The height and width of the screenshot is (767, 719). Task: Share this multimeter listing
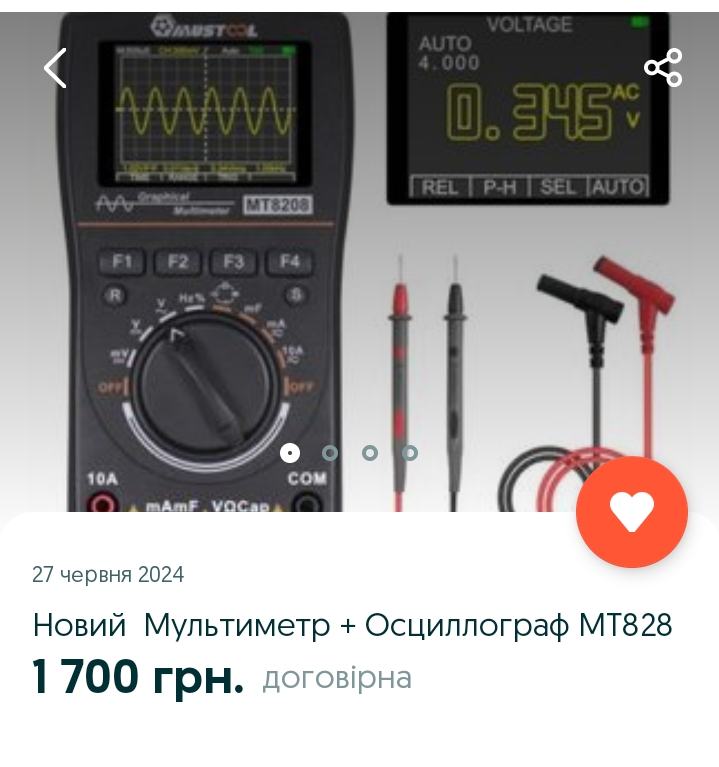point(663,68)
